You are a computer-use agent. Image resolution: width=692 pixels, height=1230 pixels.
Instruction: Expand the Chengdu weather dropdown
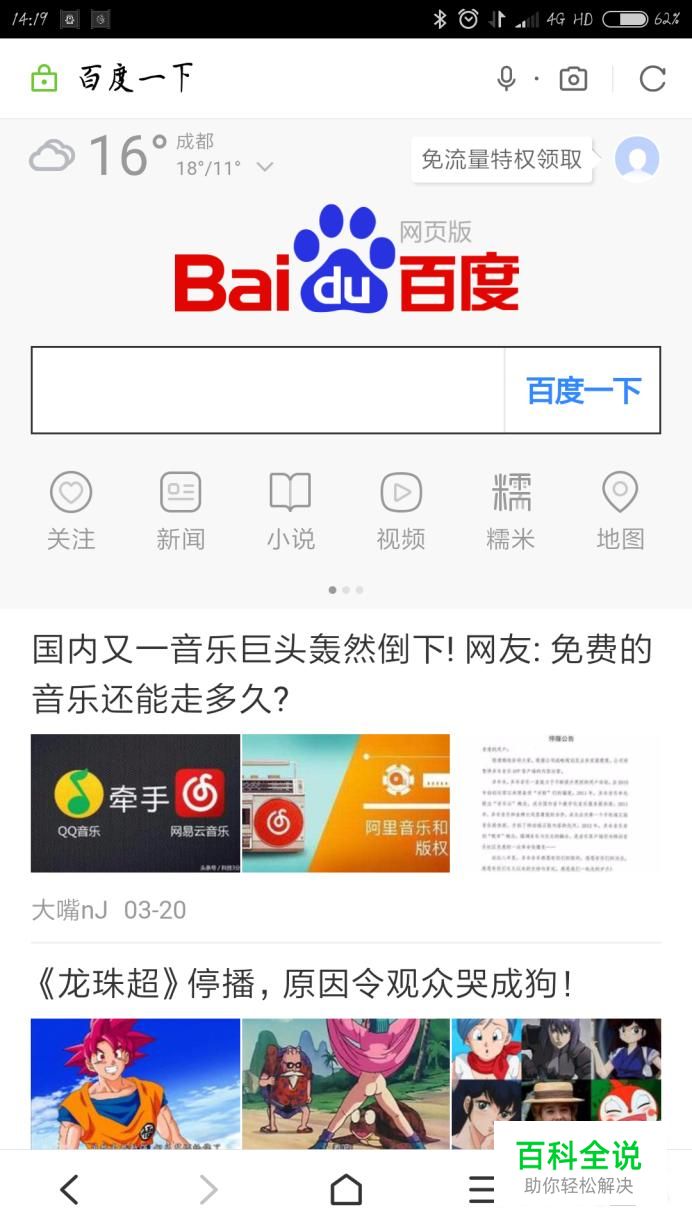(265, 168)
